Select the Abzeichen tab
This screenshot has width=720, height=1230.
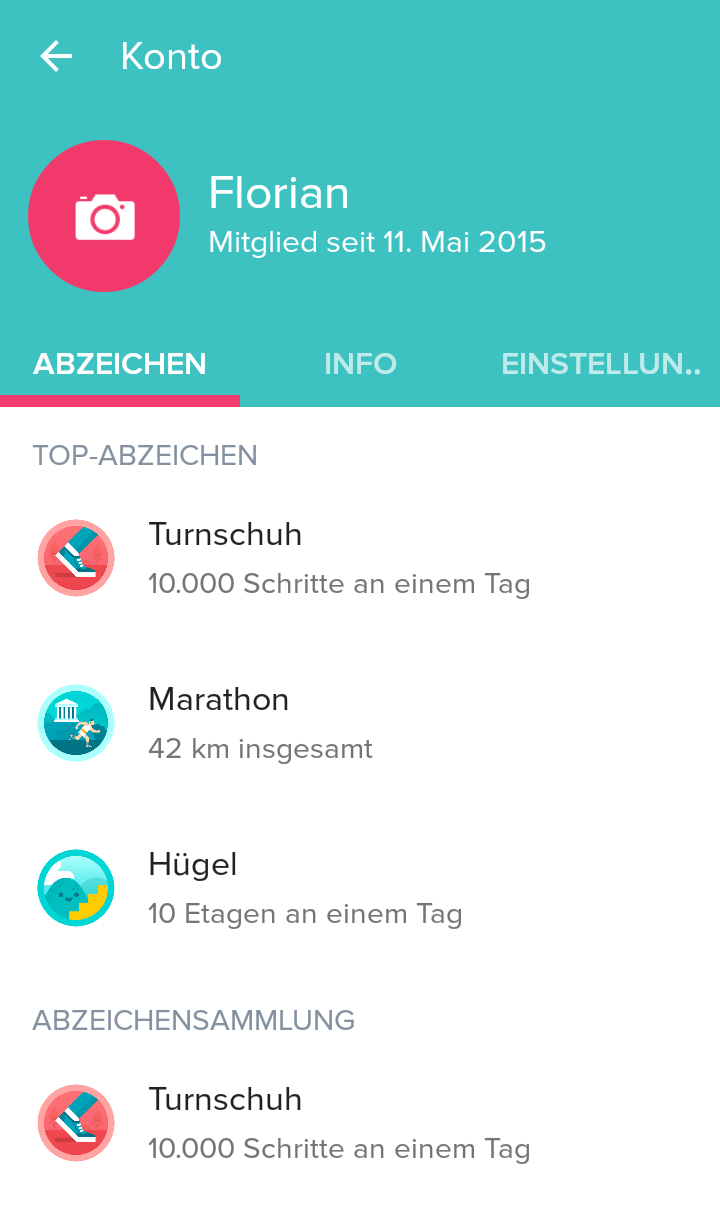pos(120,364)
